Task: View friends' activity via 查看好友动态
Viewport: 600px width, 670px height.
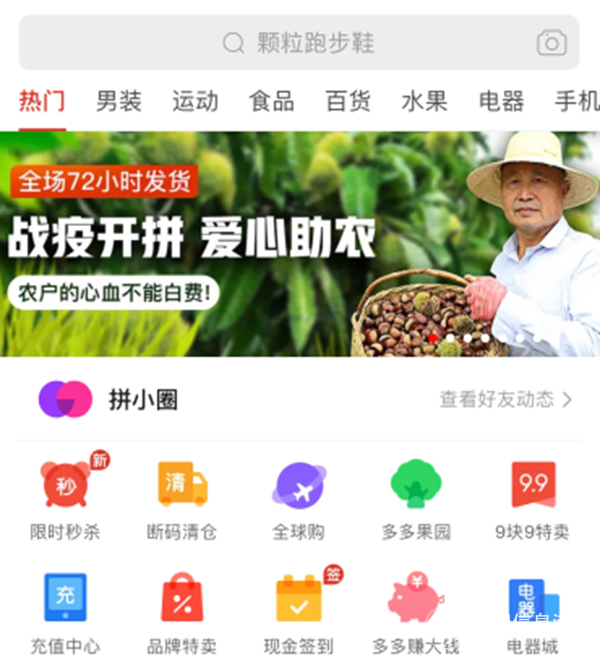Action: pyautogui.click(x=506, y=400)
